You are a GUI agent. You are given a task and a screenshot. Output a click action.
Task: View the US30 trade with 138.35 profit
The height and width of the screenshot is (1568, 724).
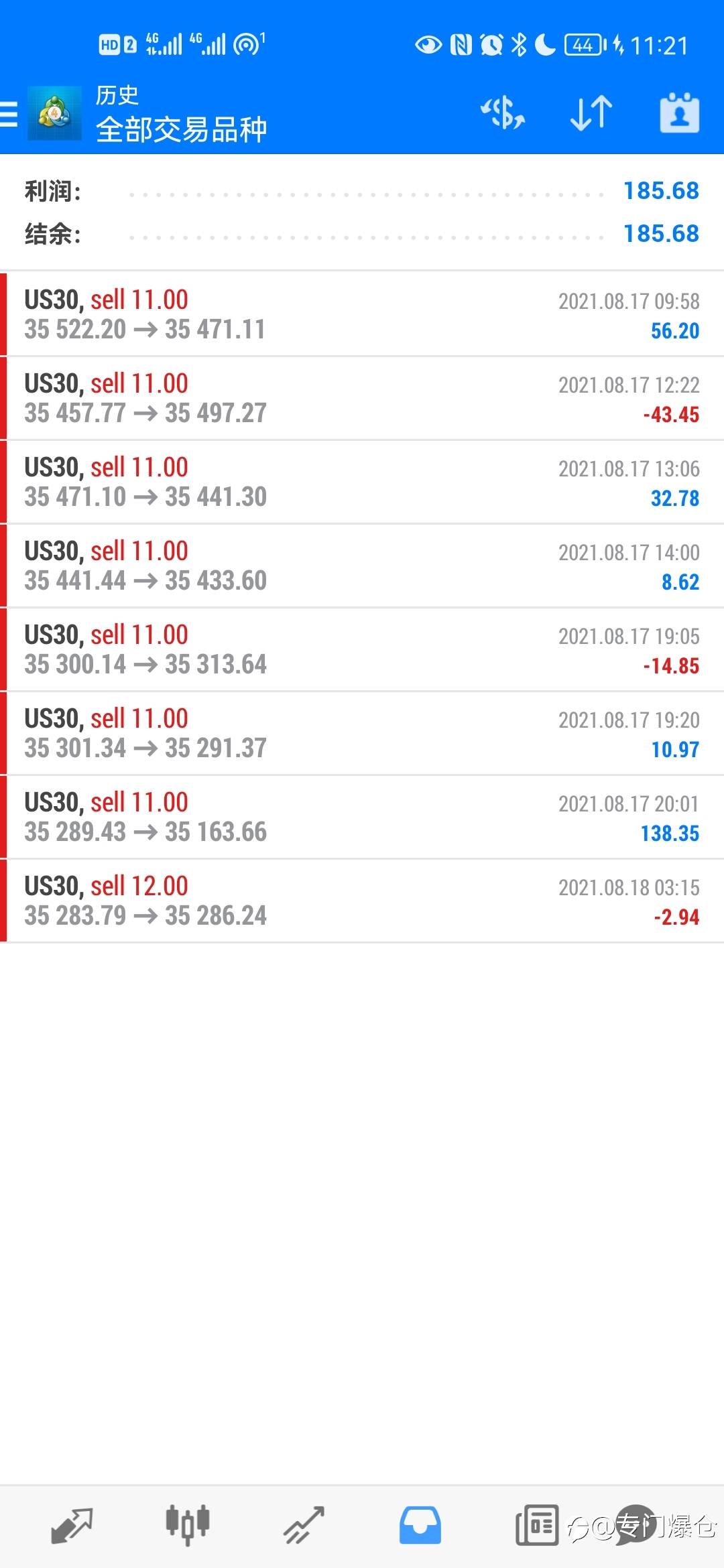(x=362, y=817)
